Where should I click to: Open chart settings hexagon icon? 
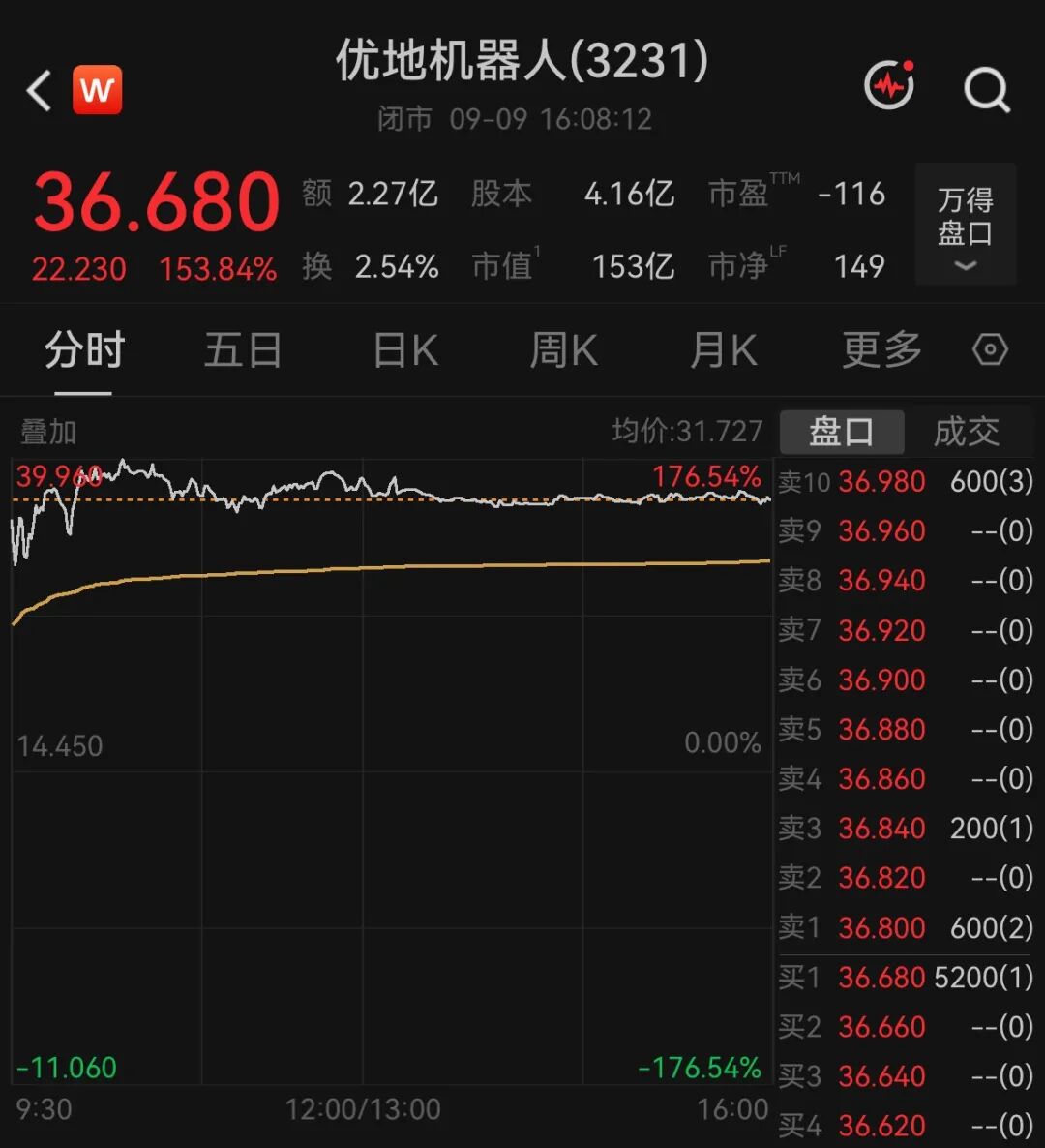click(x=990, y=349)
